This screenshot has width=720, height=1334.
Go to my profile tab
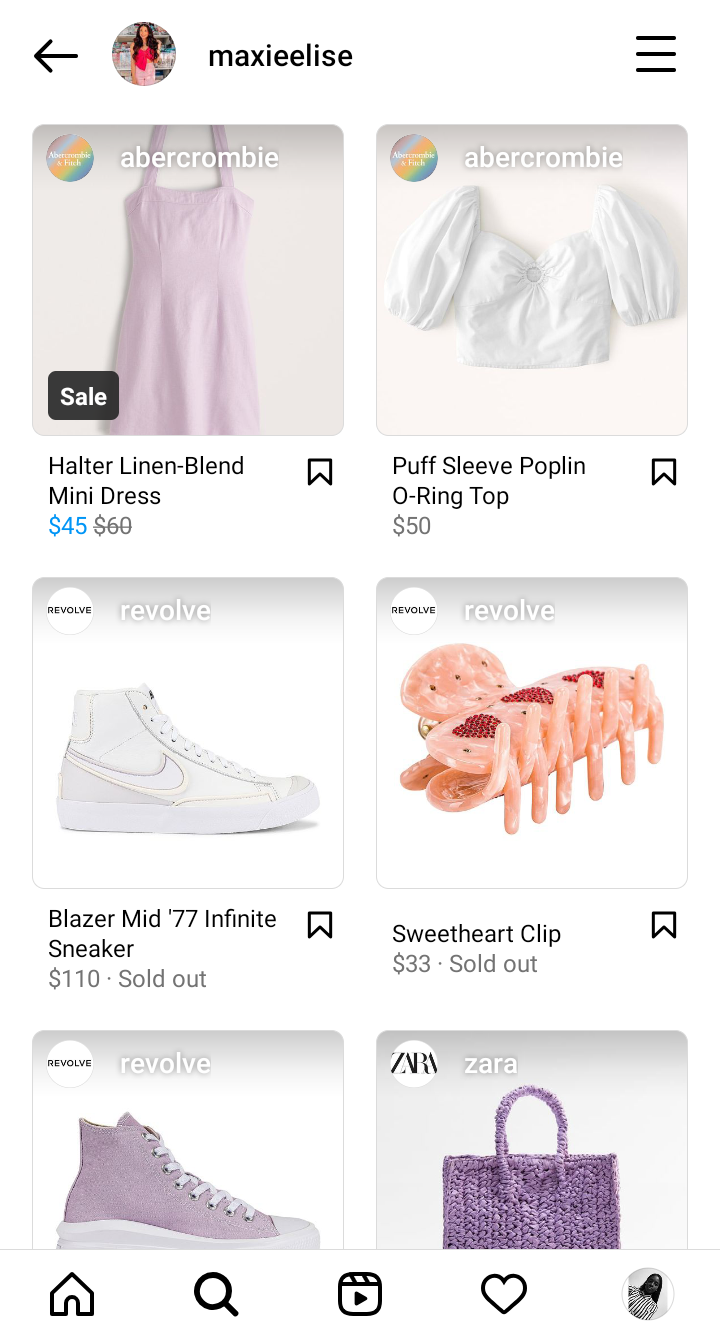point(648,1294)
